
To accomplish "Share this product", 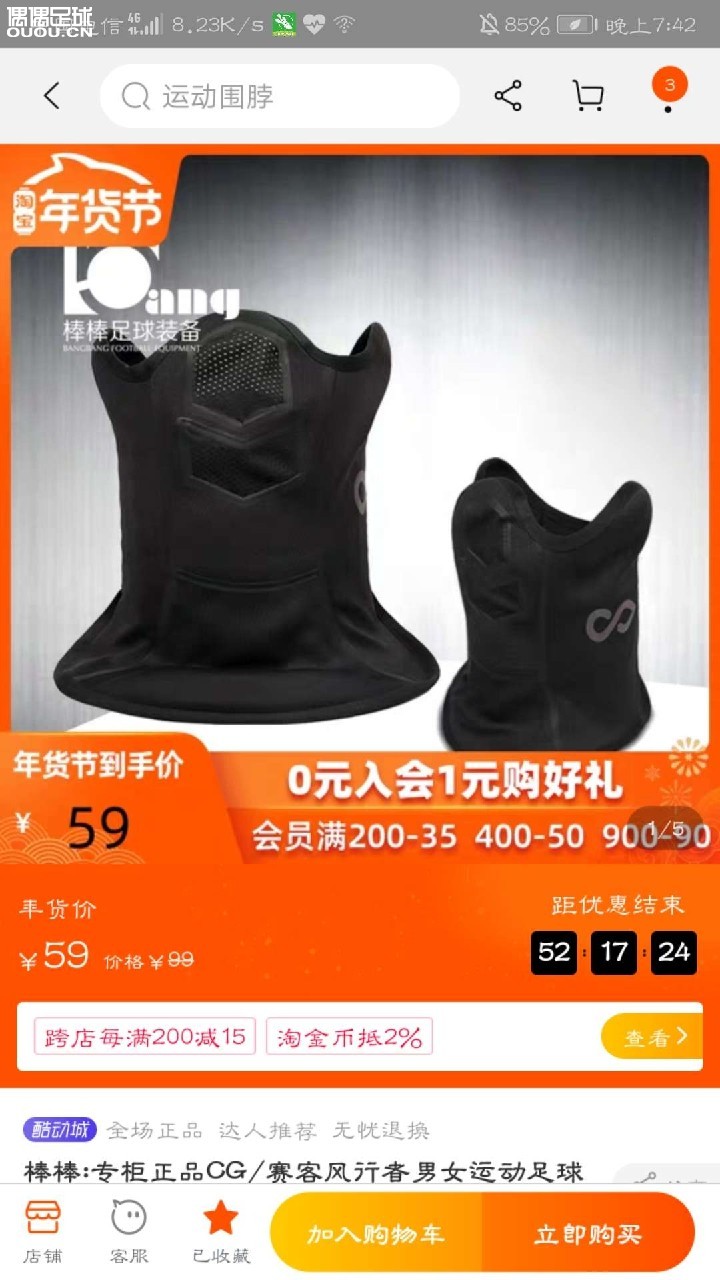I will pos(508,96).
